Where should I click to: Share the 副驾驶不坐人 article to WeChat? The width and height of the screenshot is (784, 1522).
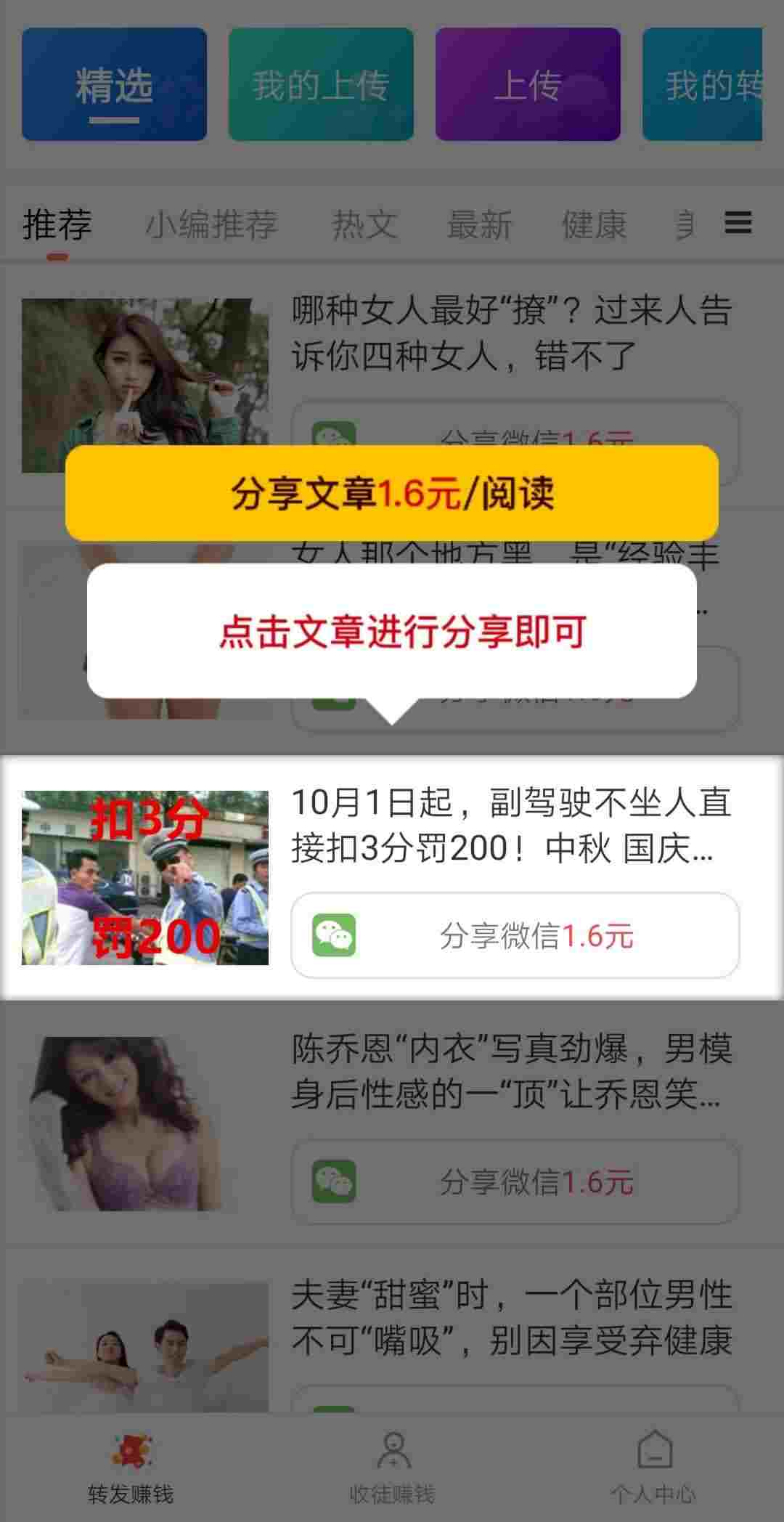point(515,935)
